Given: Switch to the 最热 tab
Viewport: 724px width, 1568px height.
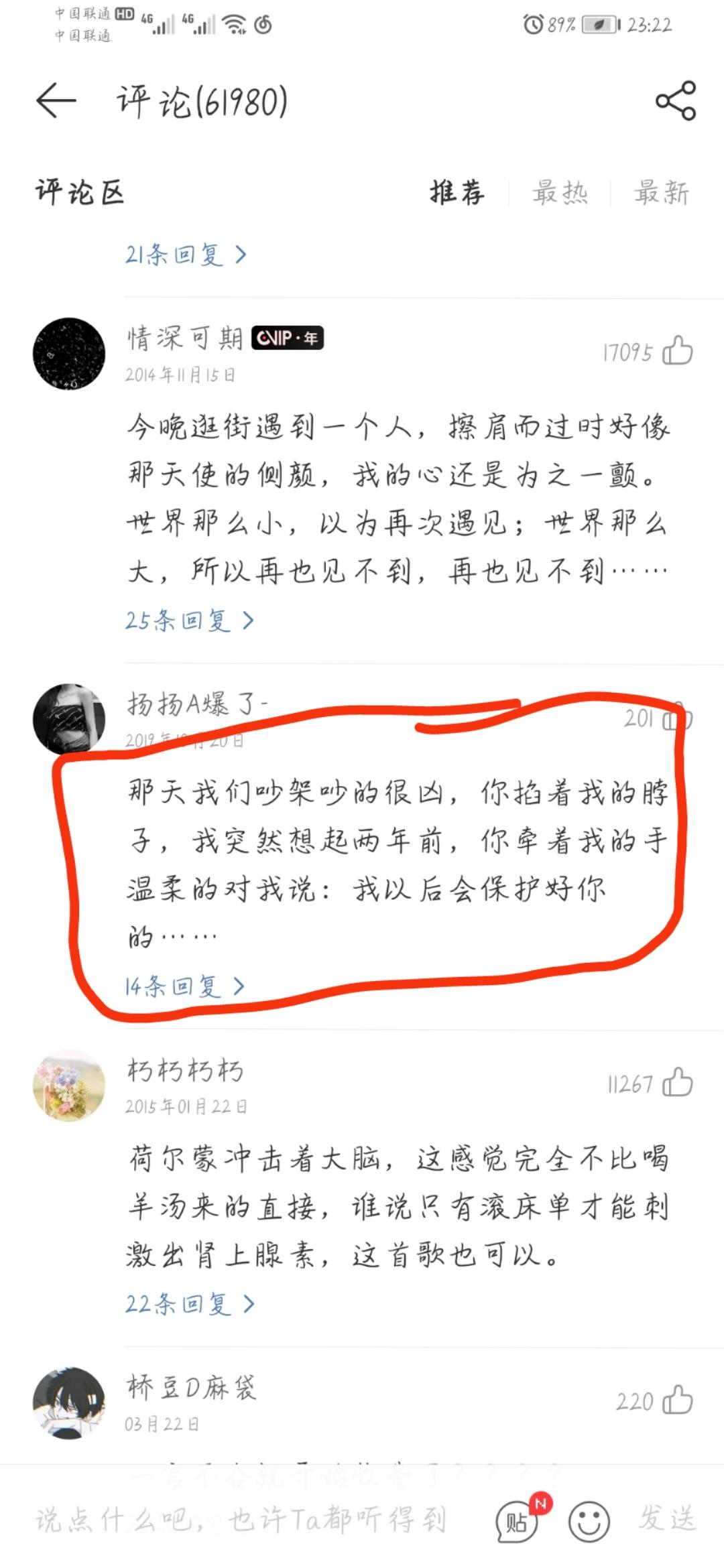Looking at the screenshot, I should coord(560,193).
